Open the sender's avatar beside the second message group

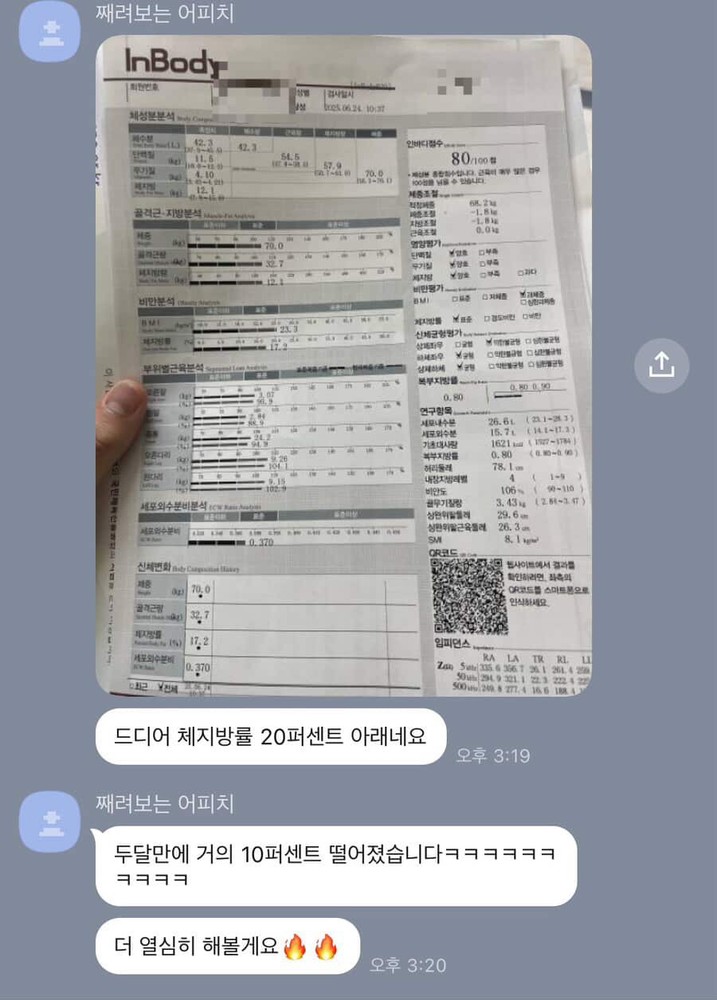(x=49, y=822)
